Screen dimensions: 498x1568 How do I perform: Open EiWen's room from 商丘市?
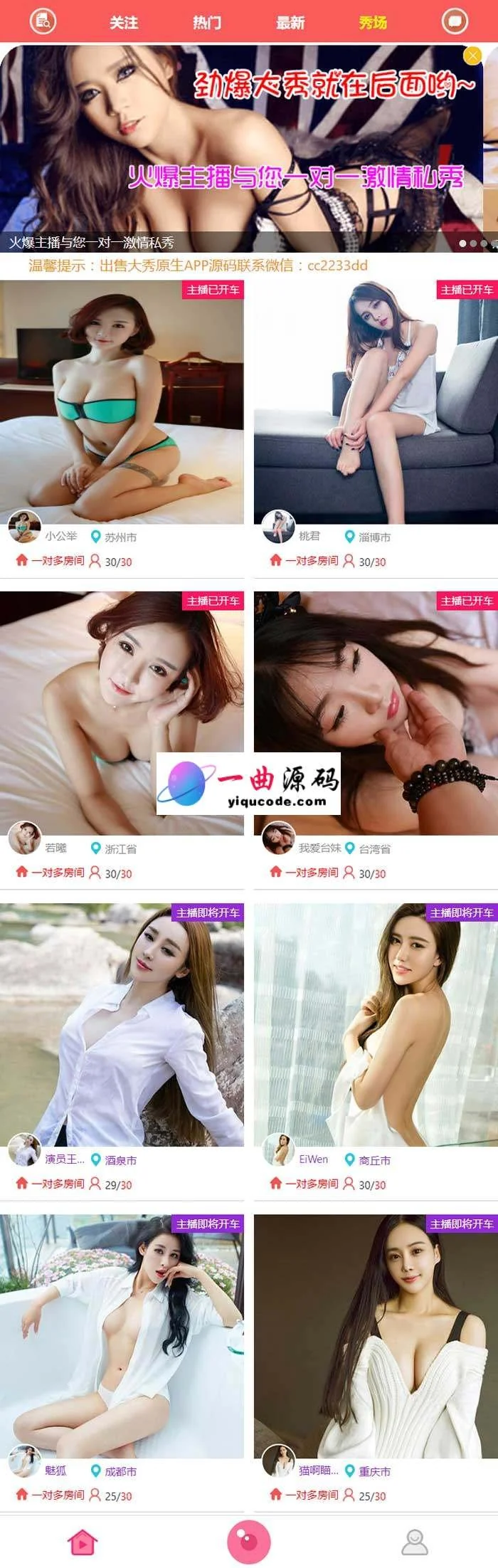(376, 1025)
